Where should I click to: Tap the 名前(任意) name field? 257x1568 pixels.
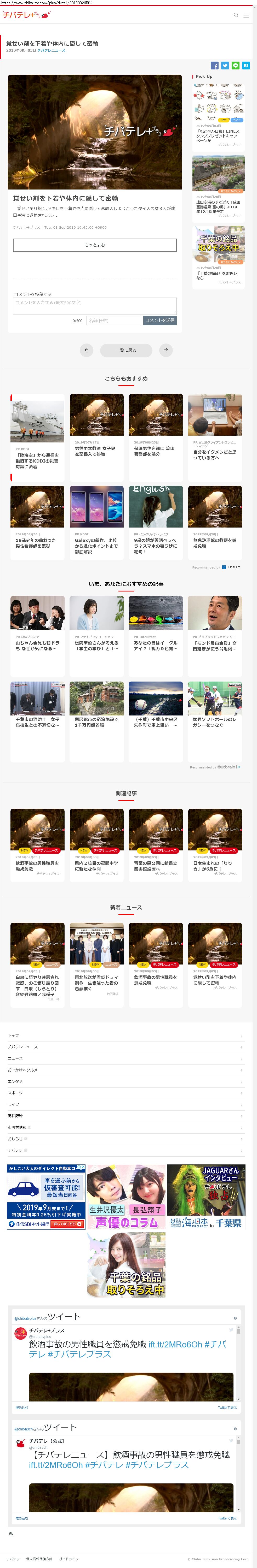pyautogui.click(x=114, y=320)
